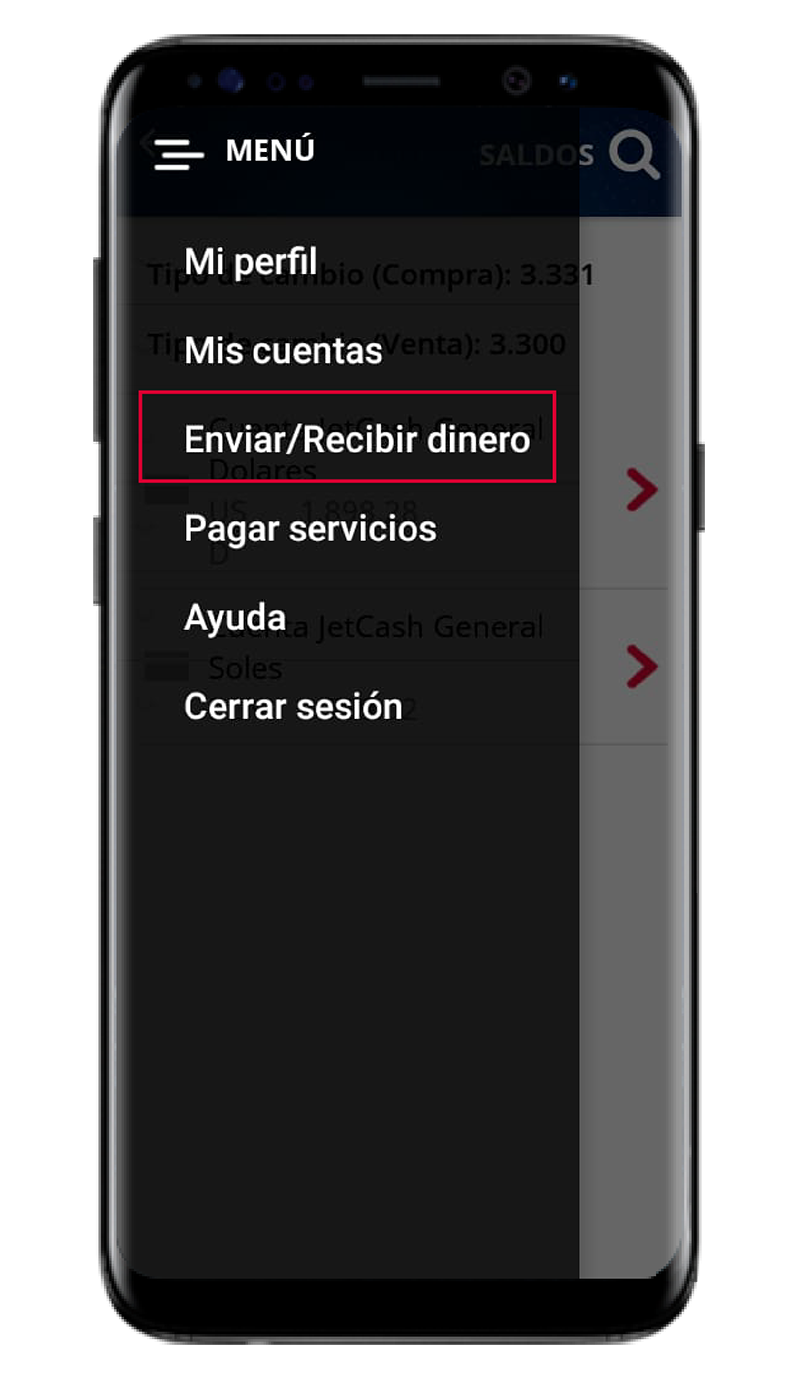Open Mi perfil

point(251,262)
